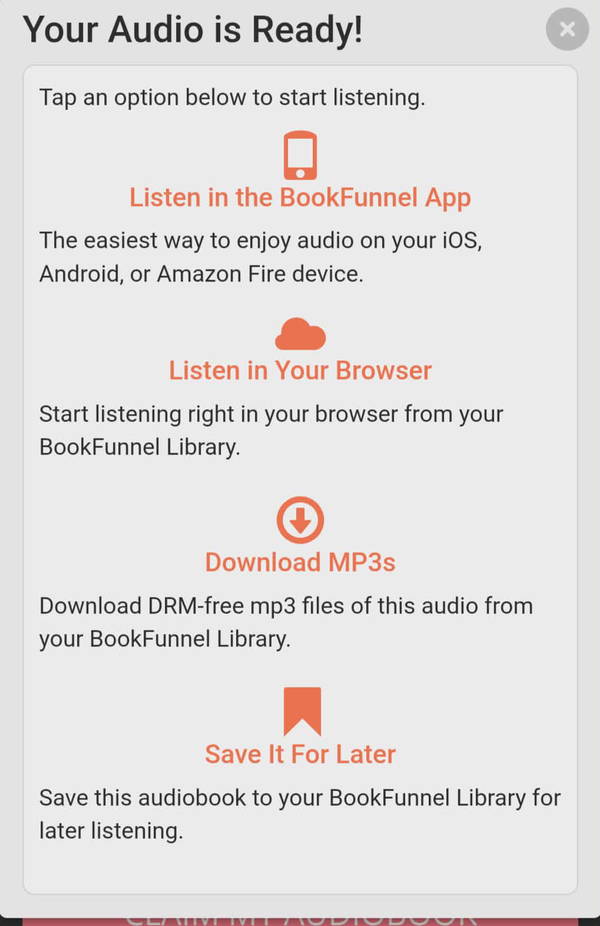This screenshot has height=926, width=600.
Task: Open the Download MP3s option
Action: [x=300, y=562]
